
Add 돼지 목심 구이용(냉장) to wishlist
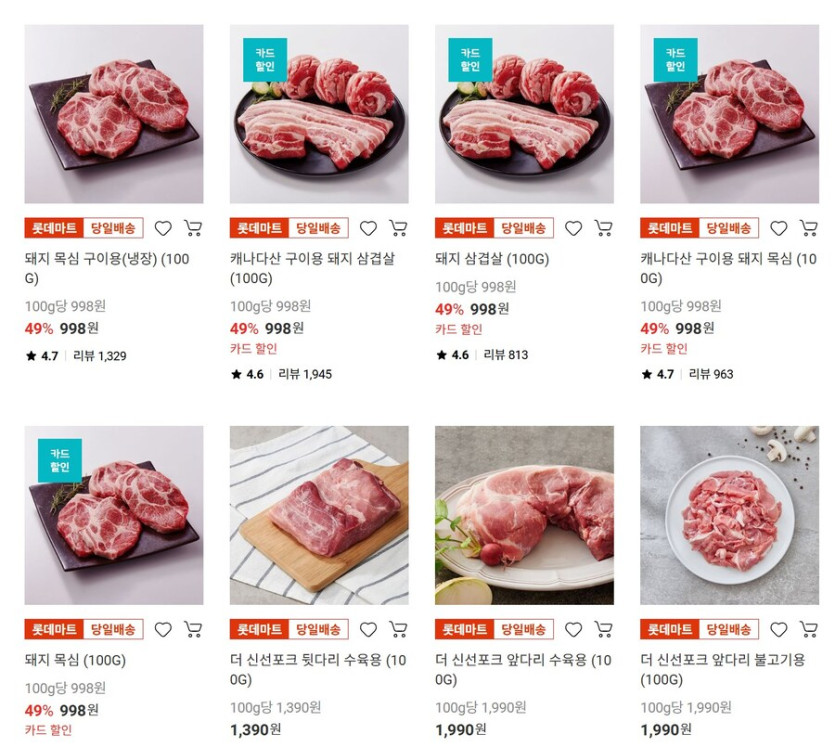point(163,228)
